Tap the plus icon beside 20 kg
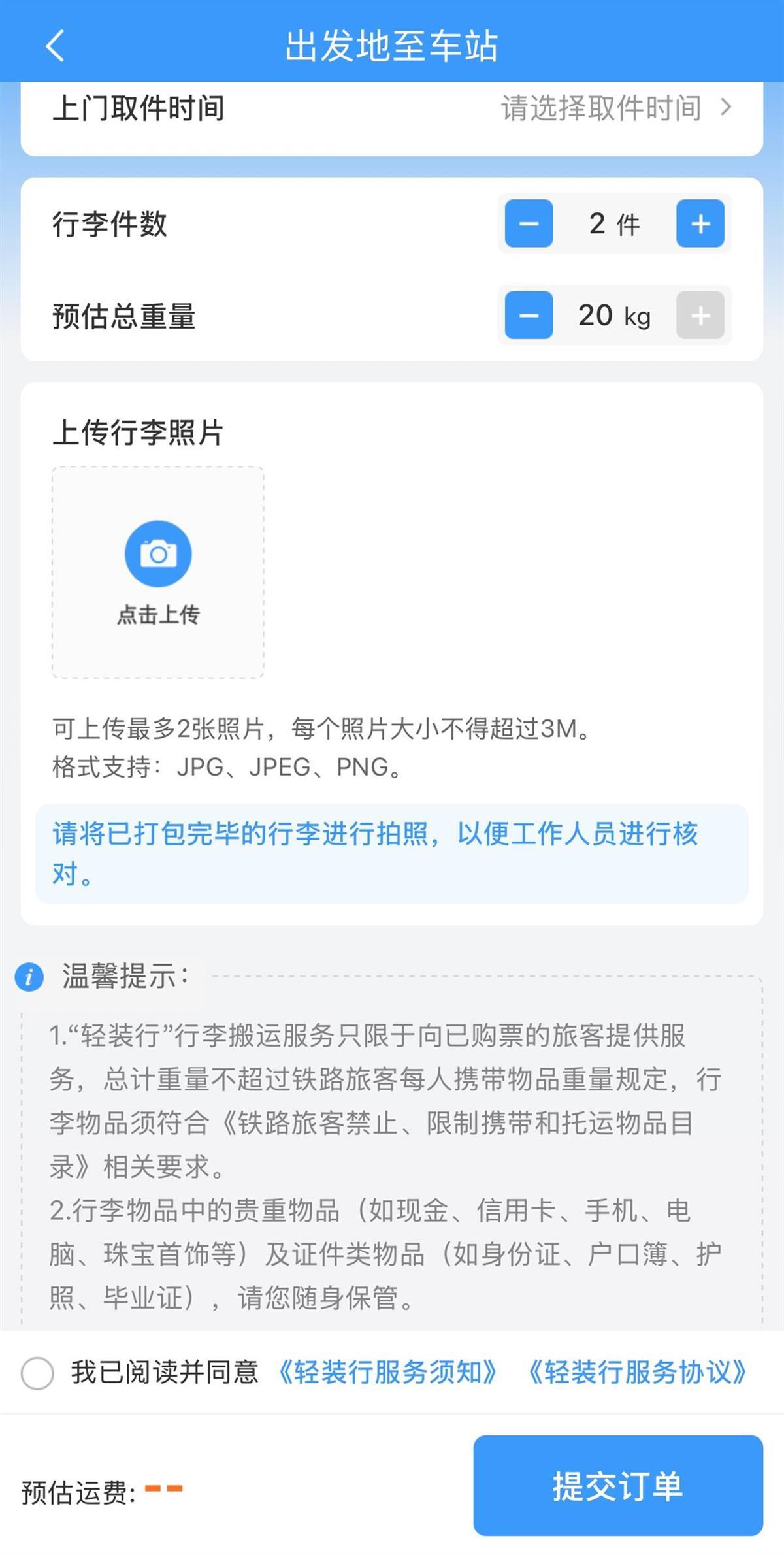Image resolution: width=784 pixels, height=1555 pixels. [x=700, y=316]
